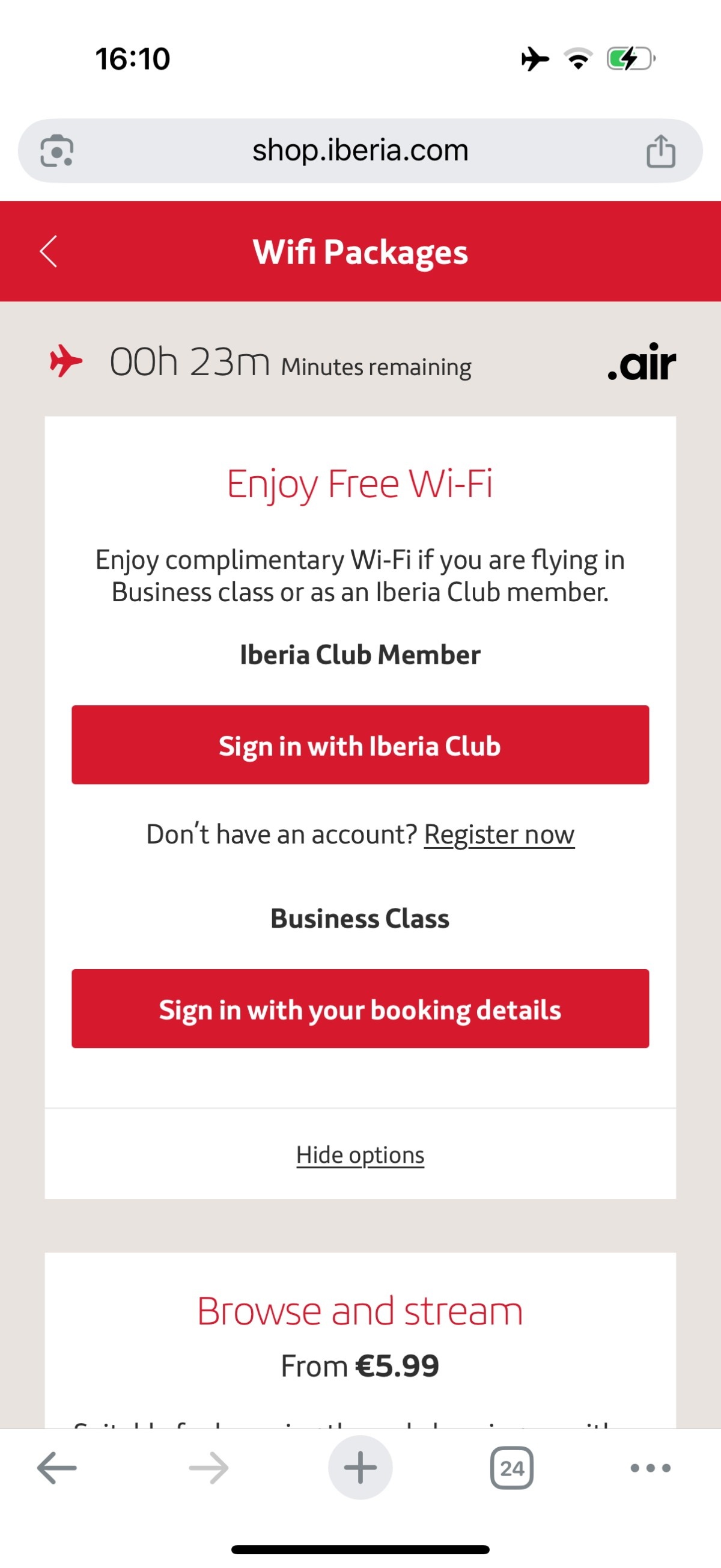The image size is (721, 1568).
Task: Go back from Wifi Packages page
Action: [49, 251]
